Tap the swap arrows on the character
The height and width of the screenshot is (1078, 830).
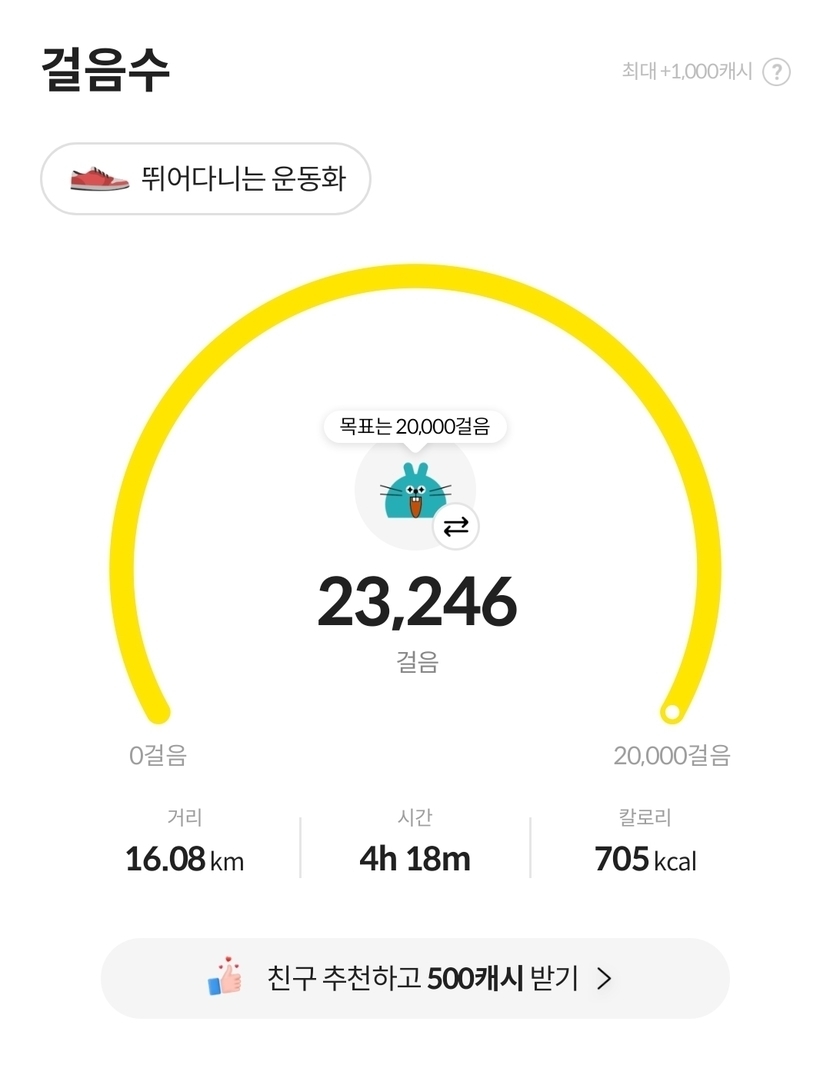pos(456,526)
